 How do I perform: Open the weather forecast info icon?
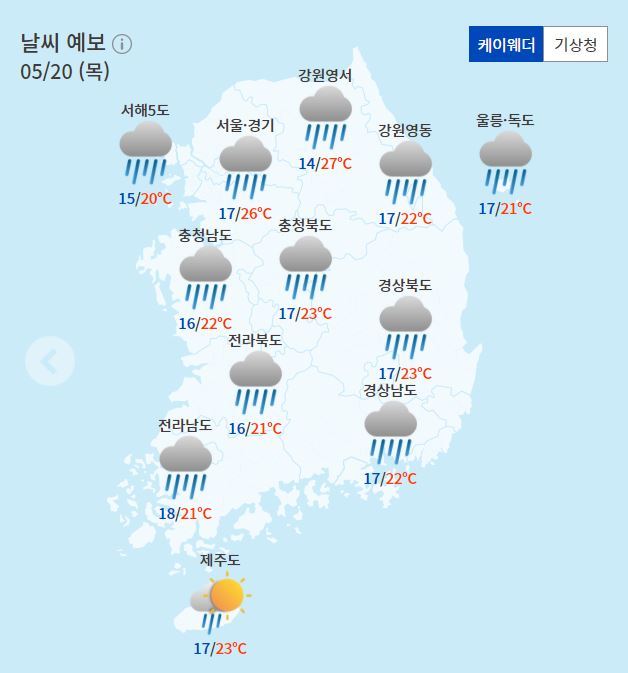122,44
